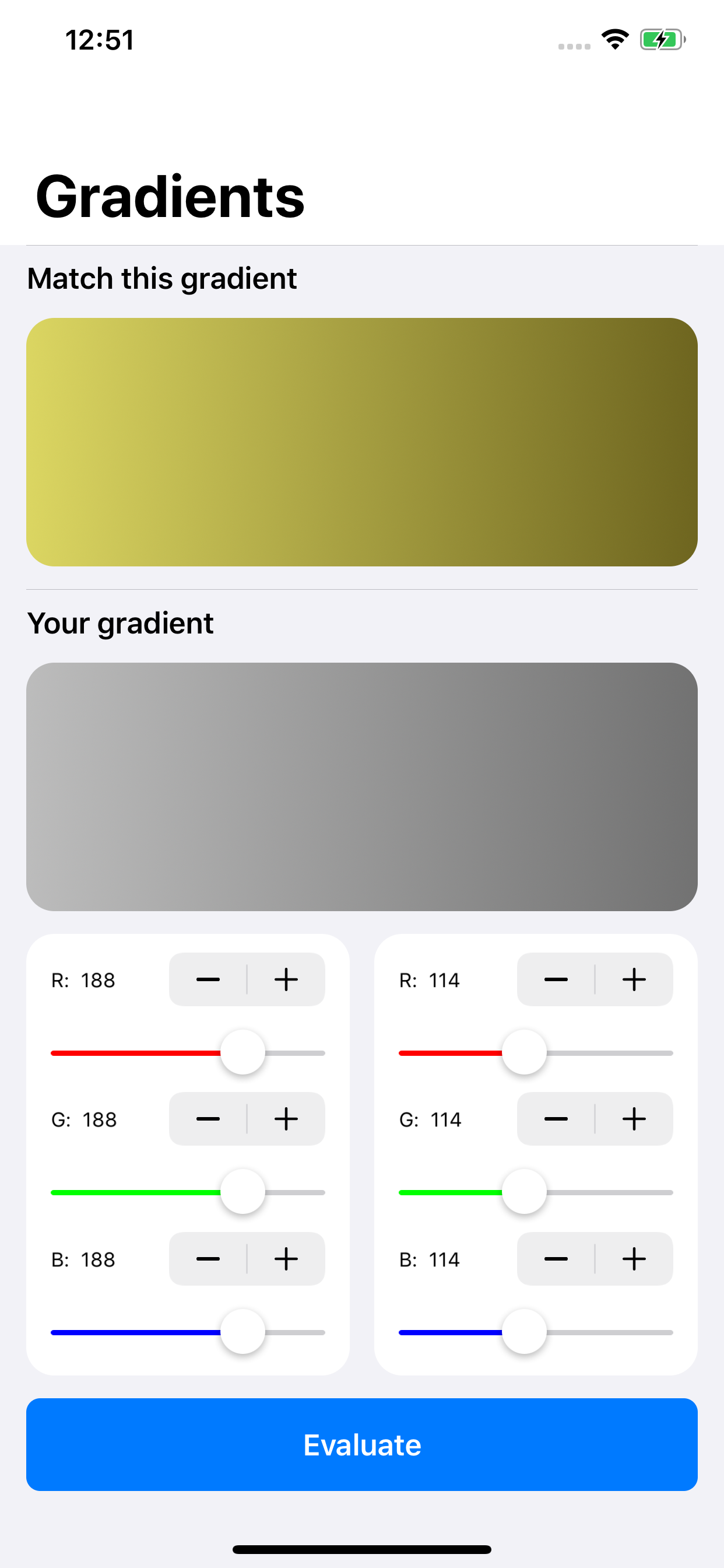Click plus on the right G stepper
Image resolution: width=724 pixels, height=1568 pixels.
pyautogui.click(x=634, y=1119)
